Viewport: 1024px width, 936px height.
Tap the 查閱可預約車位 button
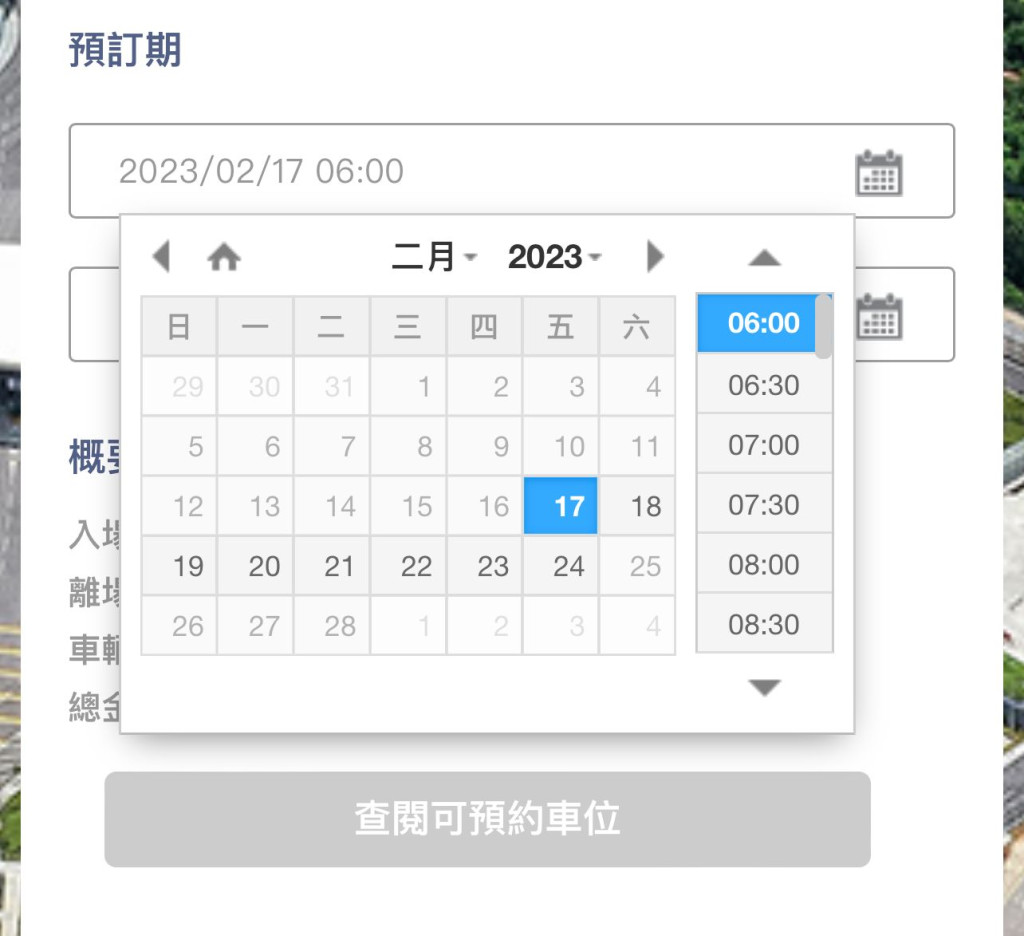coord(487,819)
